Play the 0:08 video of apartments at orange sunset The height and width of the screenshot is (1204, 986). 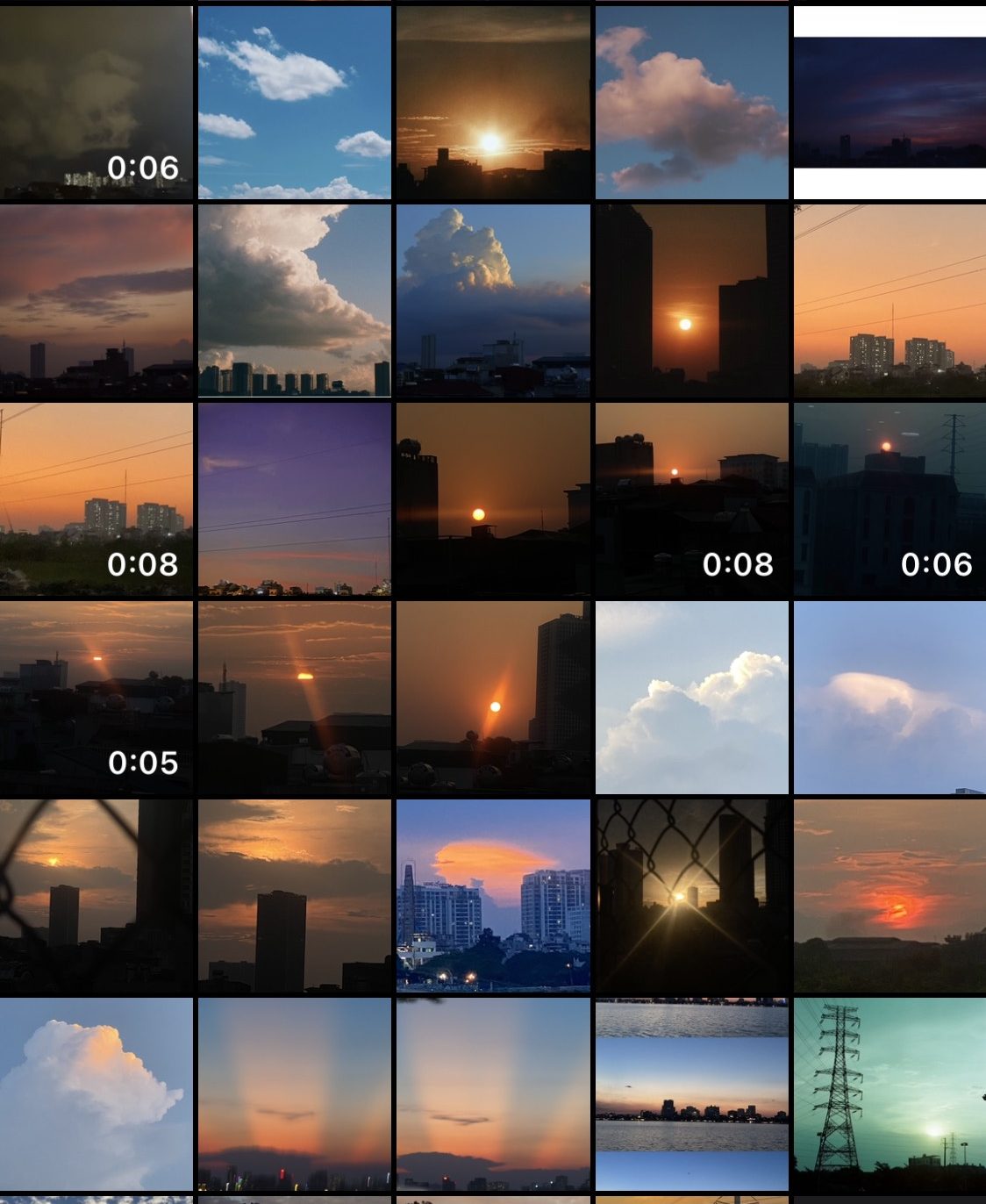tap(96, 498)
